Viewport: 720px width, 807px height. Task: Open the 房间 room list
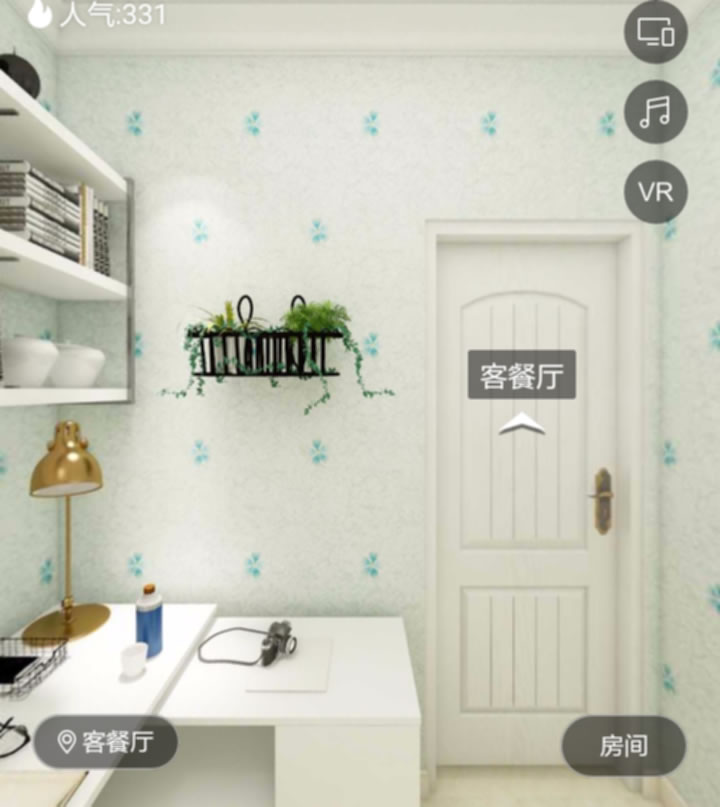(623, 745)
